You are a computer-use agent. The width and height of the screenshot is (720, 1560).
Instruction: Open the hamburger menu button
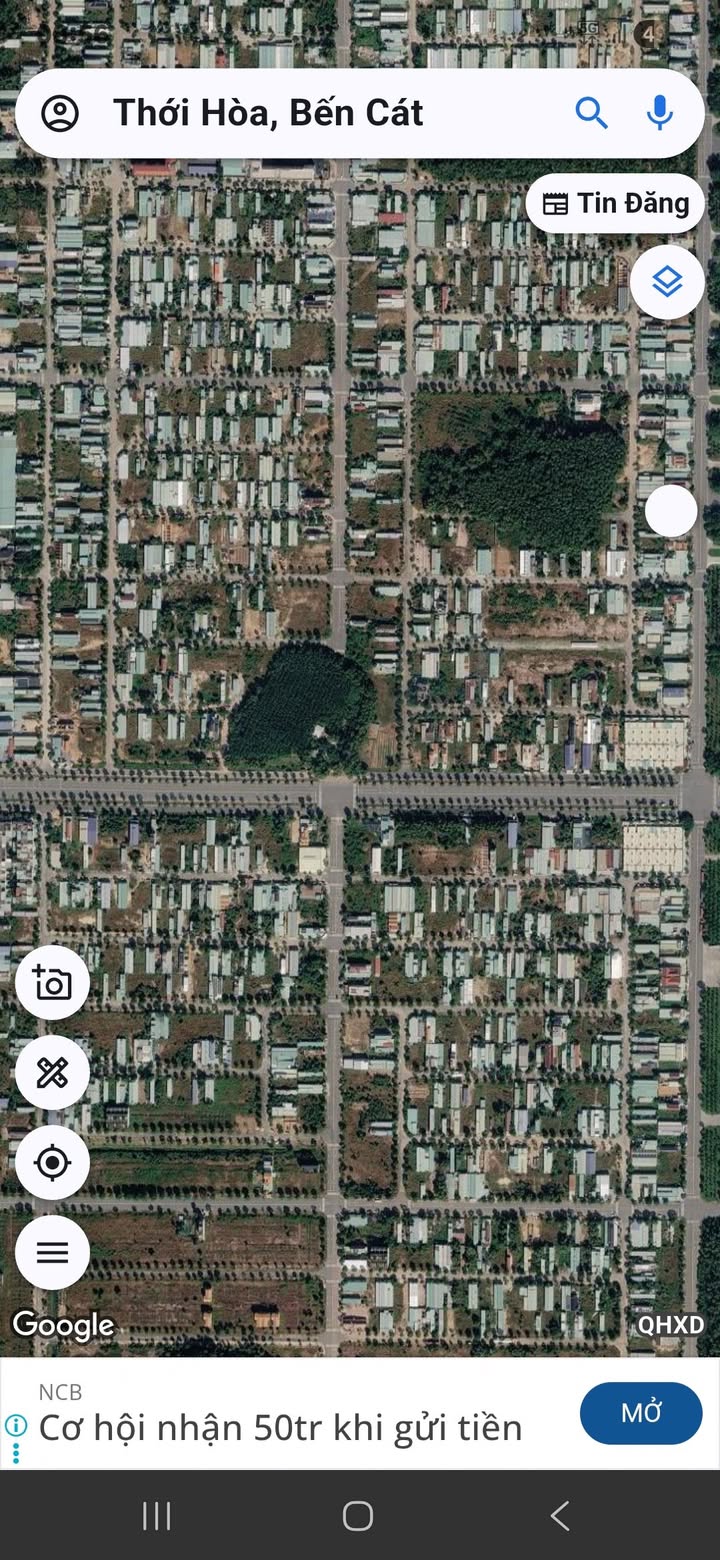[52, 1252]
